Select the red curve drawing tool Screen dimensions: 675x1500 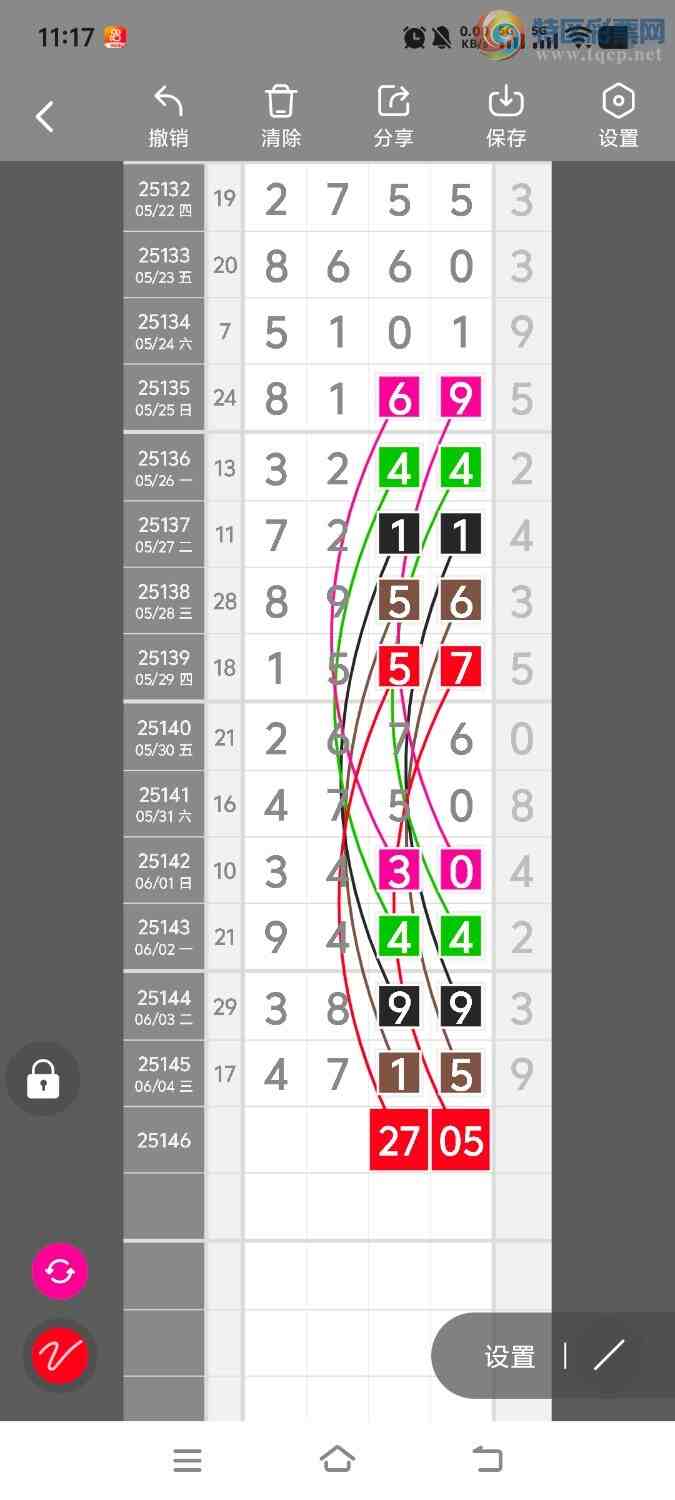point(60,1356)
